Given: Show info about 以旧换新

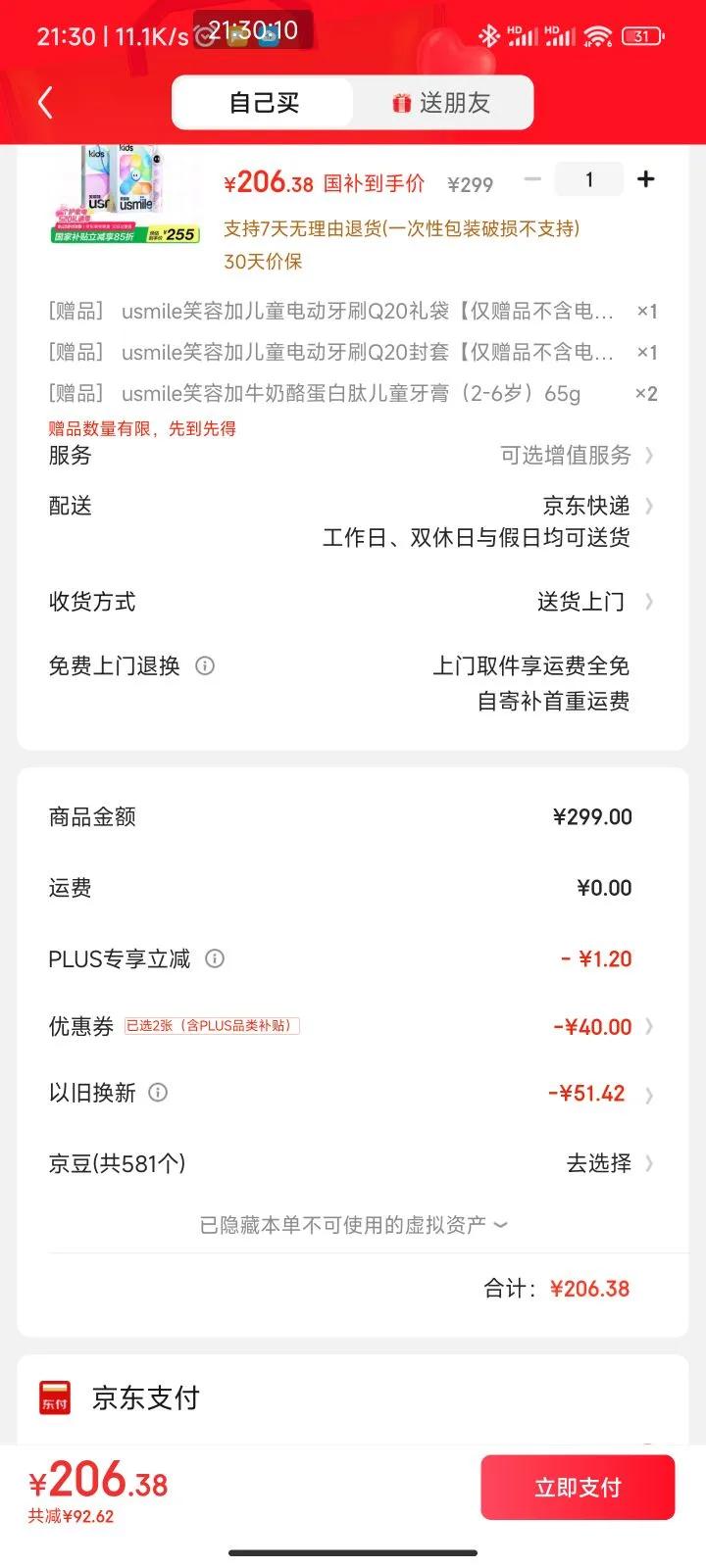Looking at the screenshot, I should (158, 1093).
